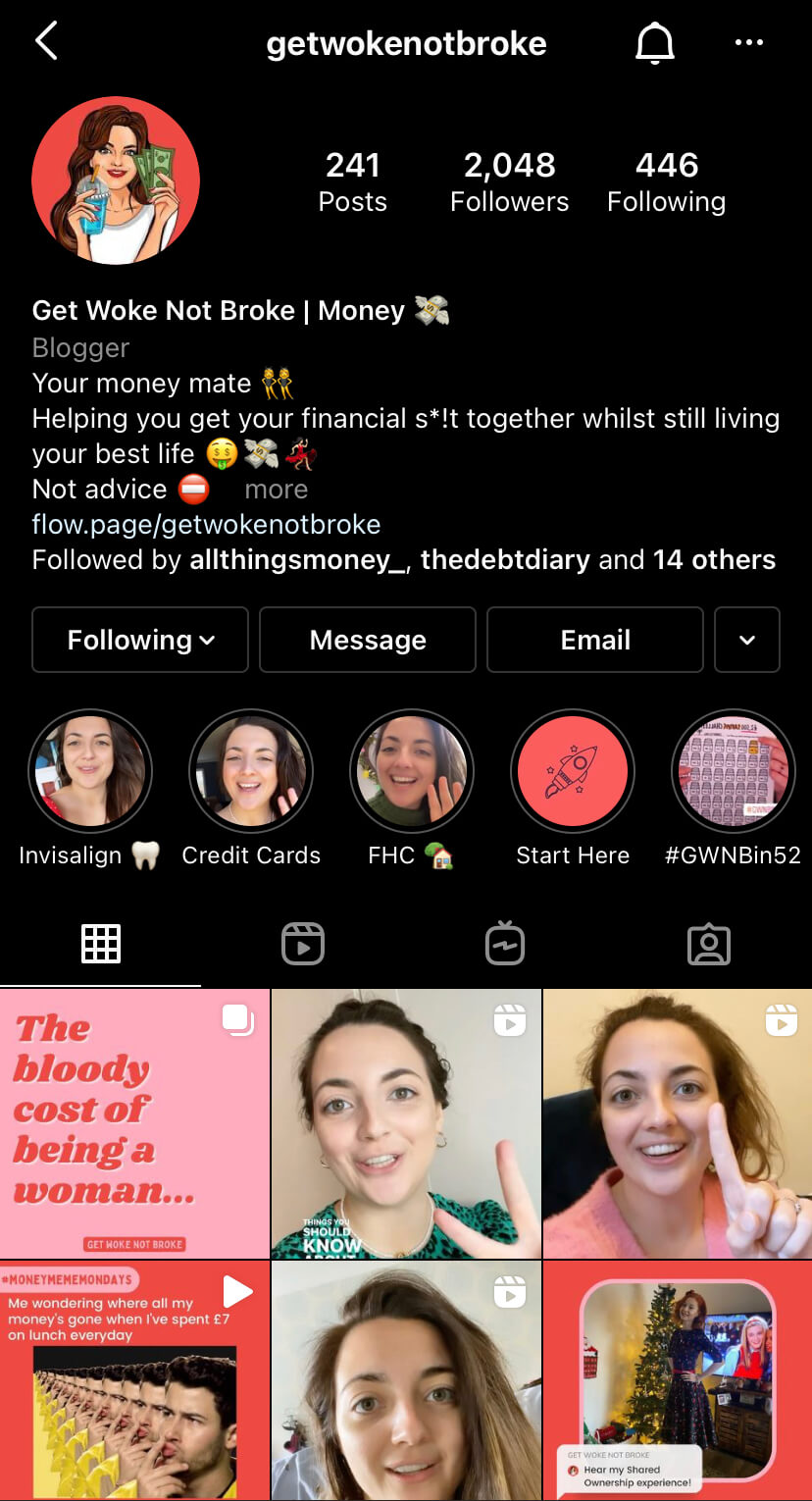Open the notifications bell

[x=655, y=43]
